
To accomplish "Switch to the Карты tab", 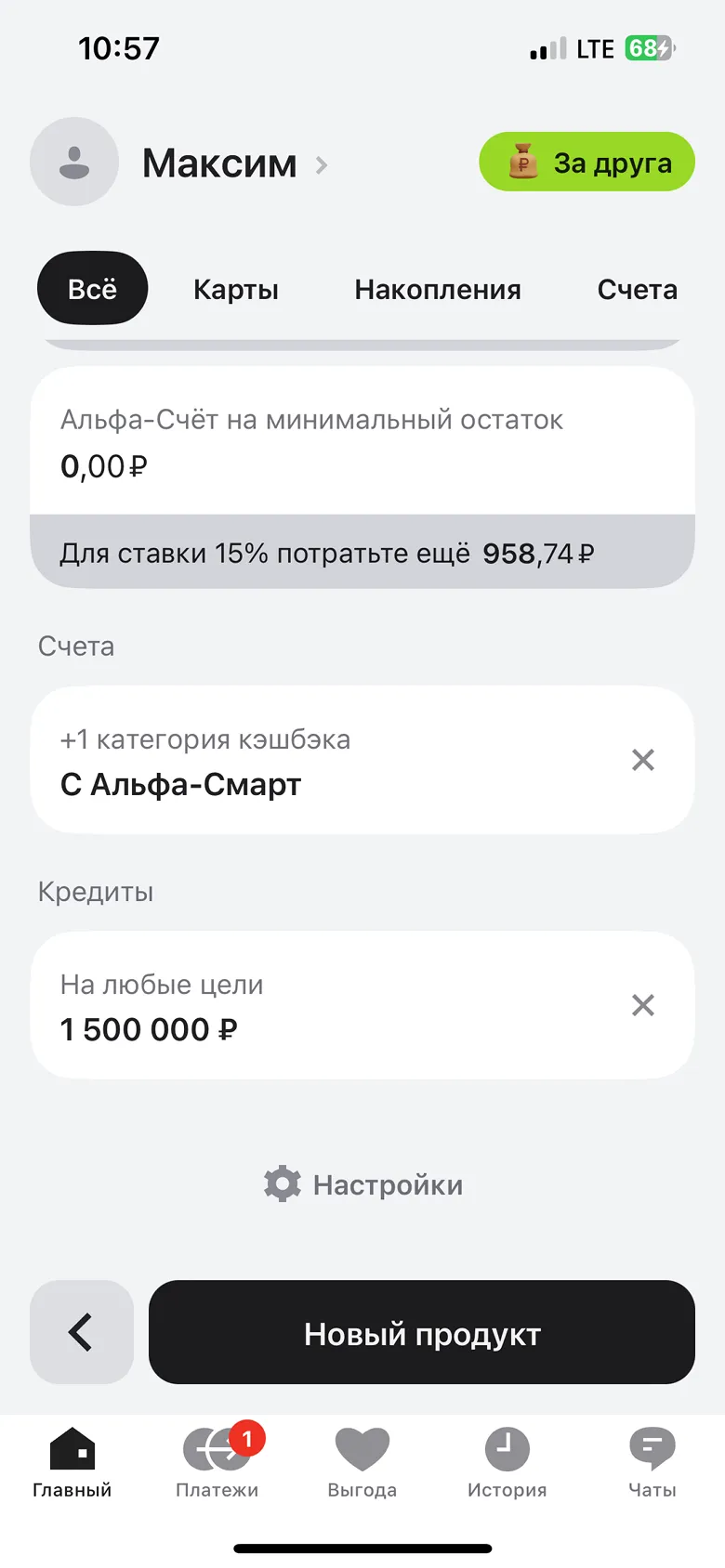I will (235, 289).
